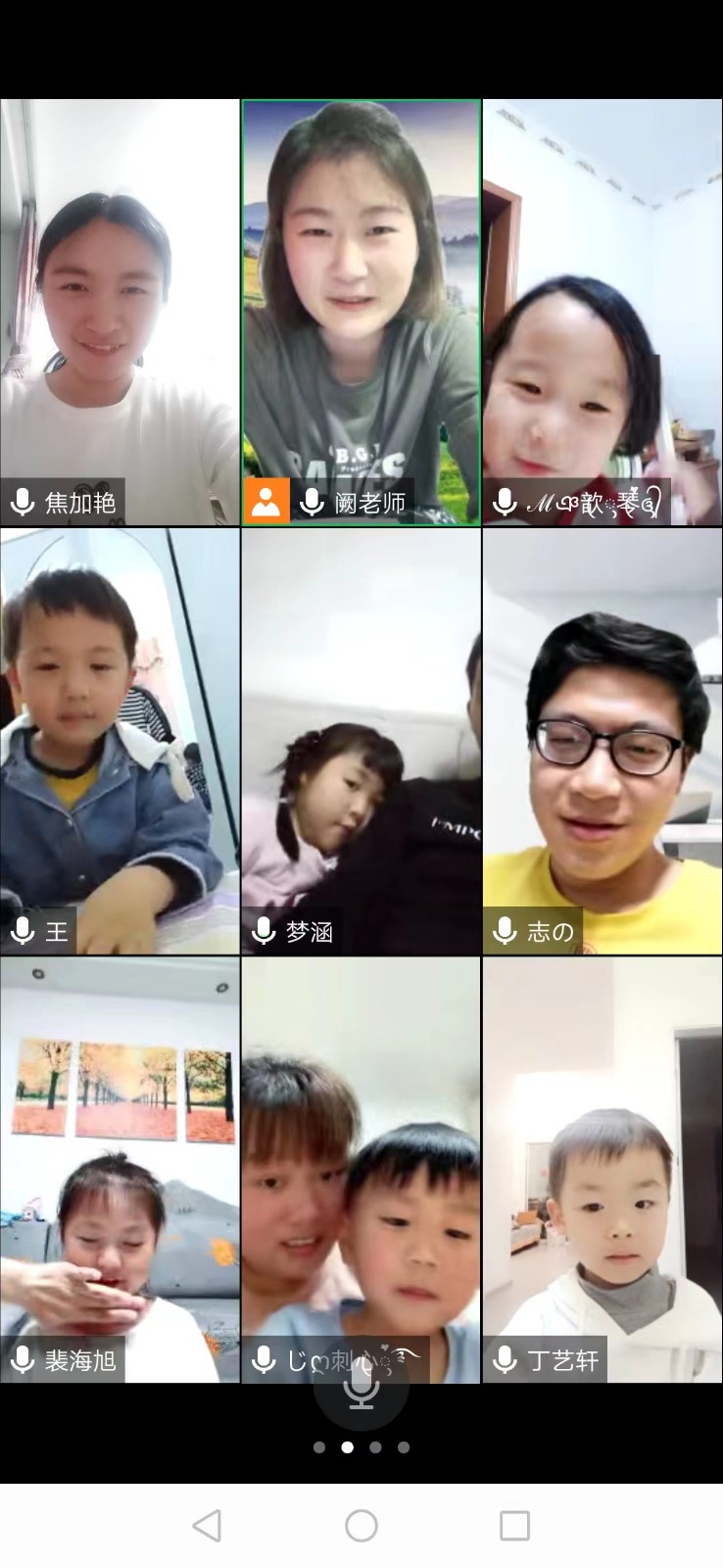
Task: Select 丁艺轩's video tile
Action: 602,1169
